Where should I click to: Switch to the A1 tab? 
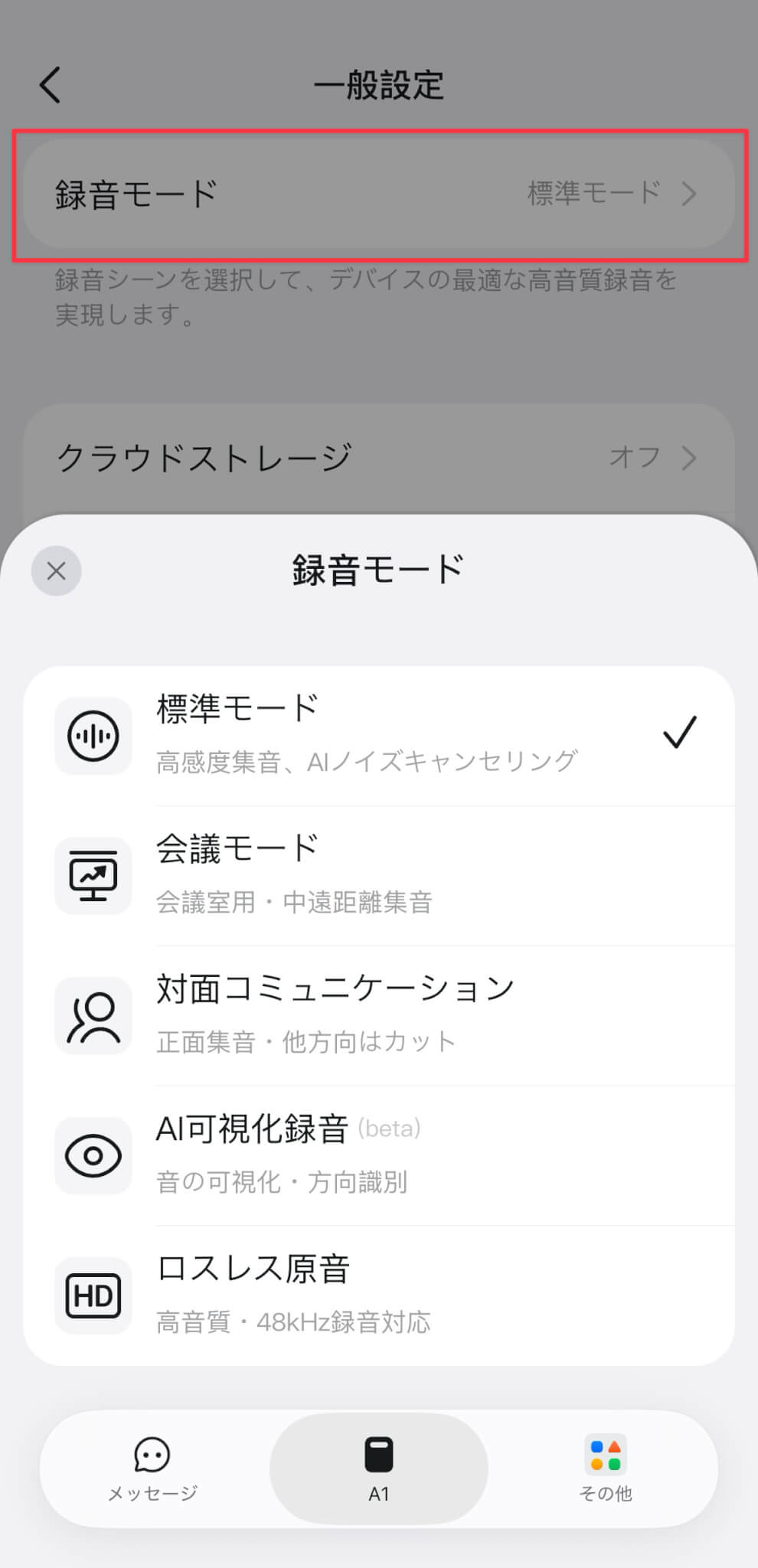click(x=379, y=1469)
